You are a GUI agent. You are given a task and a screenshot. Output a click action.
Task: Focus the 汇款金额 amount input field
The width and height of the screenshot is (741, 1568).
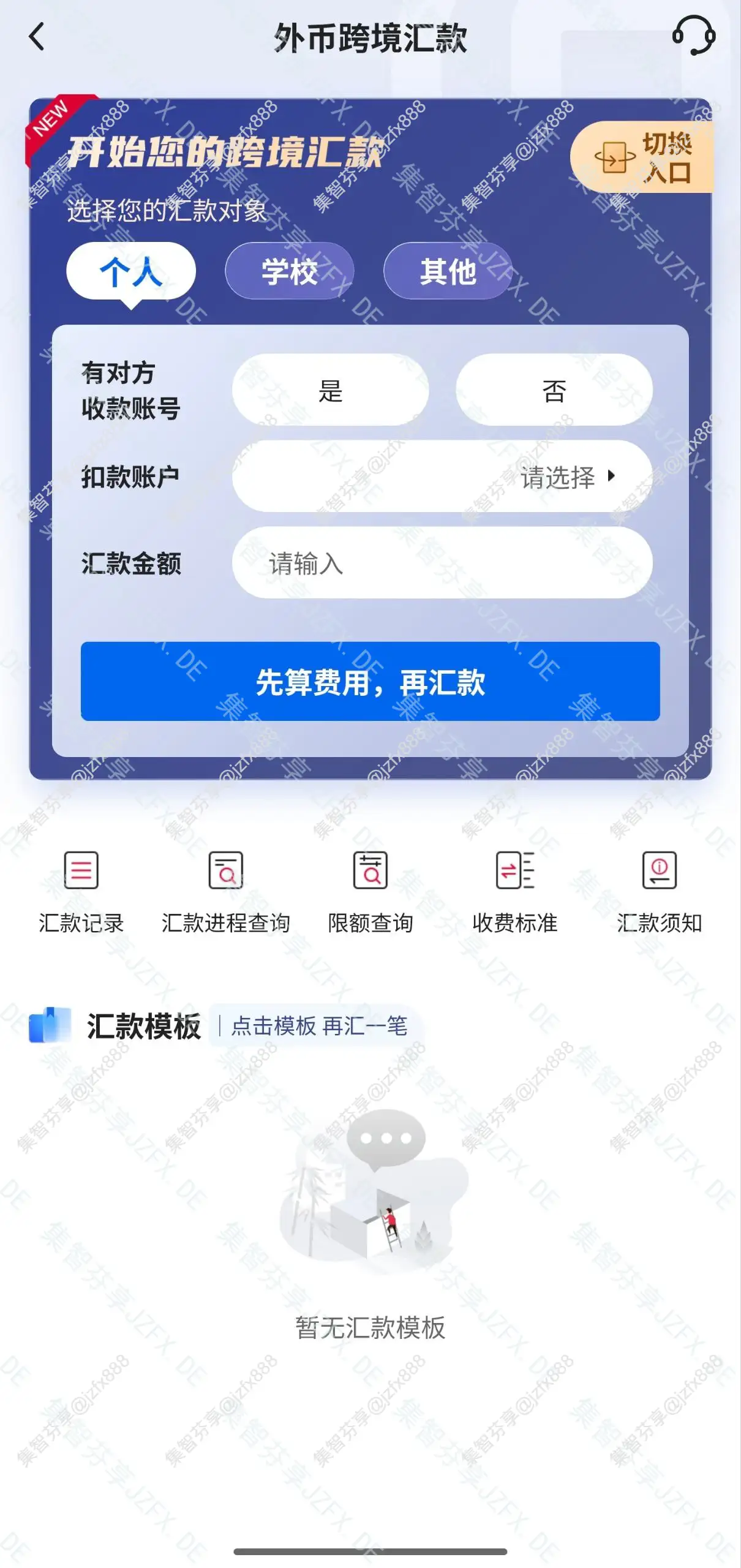point(442,563)
